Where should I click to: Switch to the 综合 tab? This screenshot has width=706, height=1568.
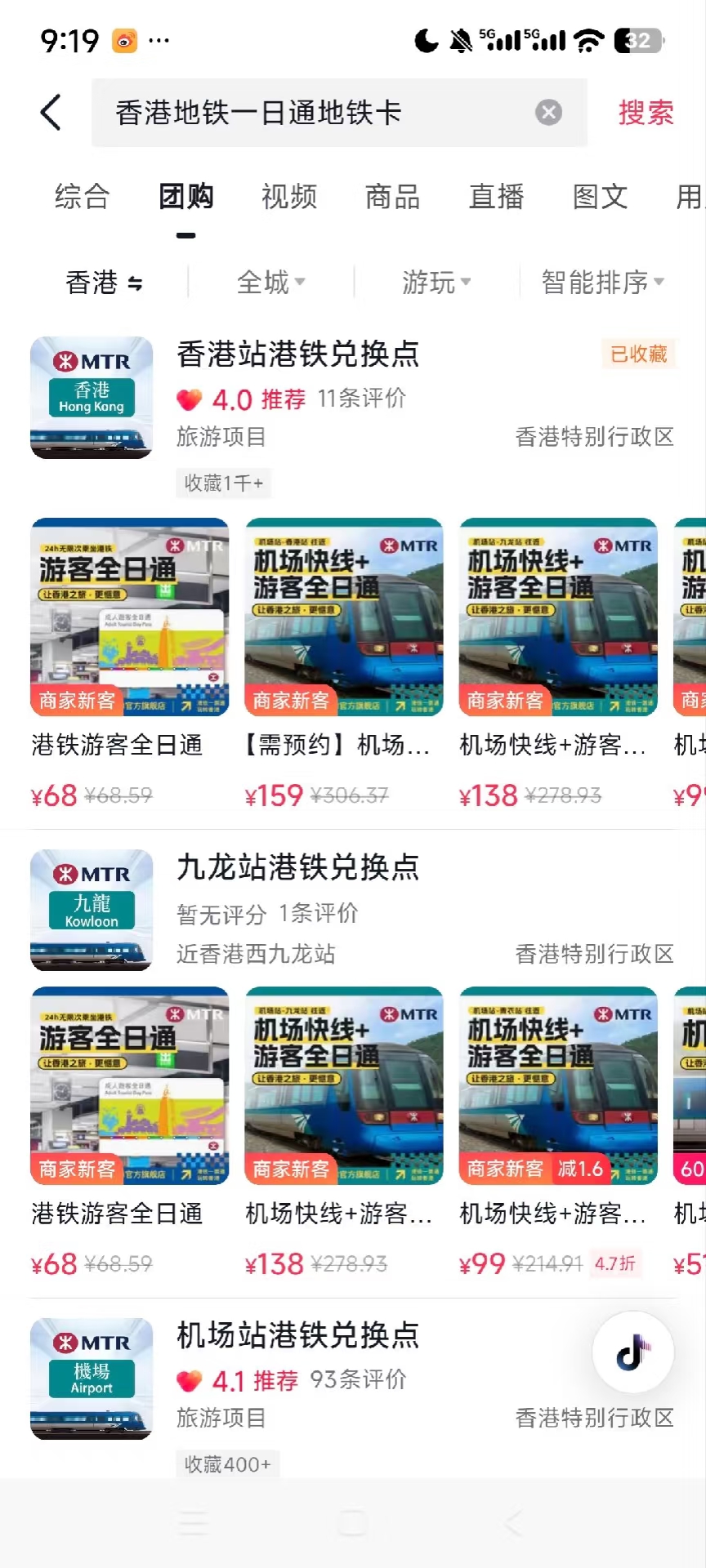[x=82, y=197]
